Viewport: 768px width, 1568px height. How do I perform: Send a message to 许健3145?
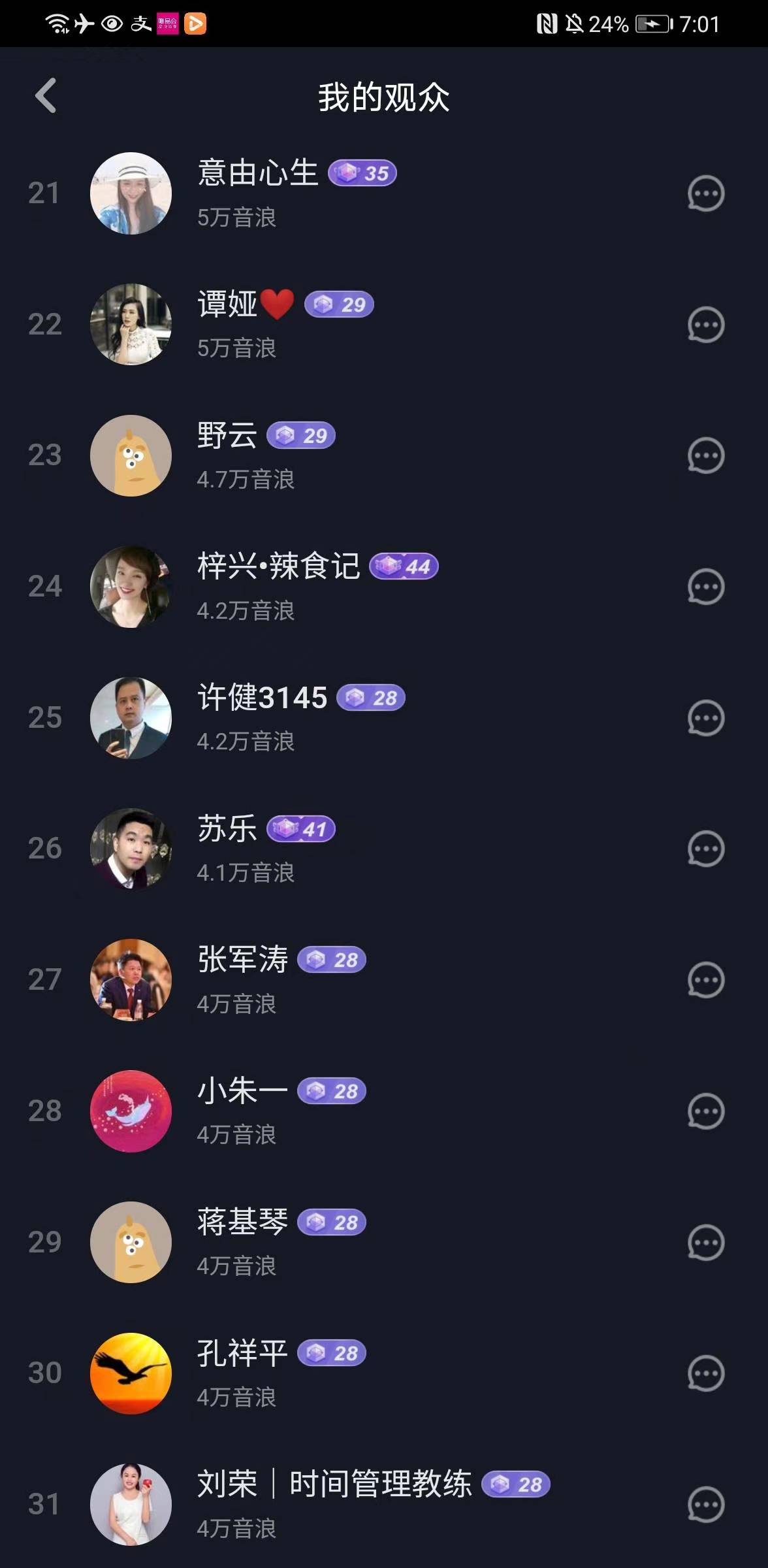coord(706,718)
